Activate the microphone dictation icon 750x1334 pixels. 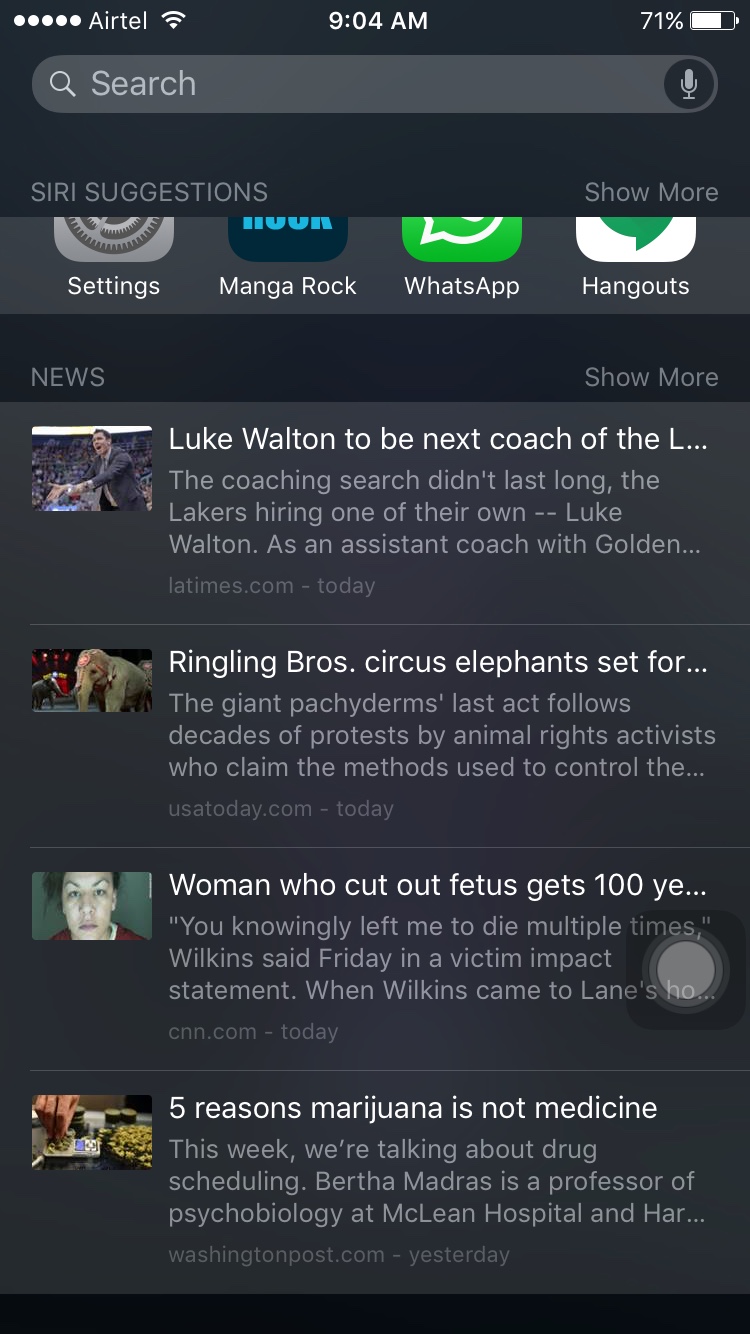689,84
